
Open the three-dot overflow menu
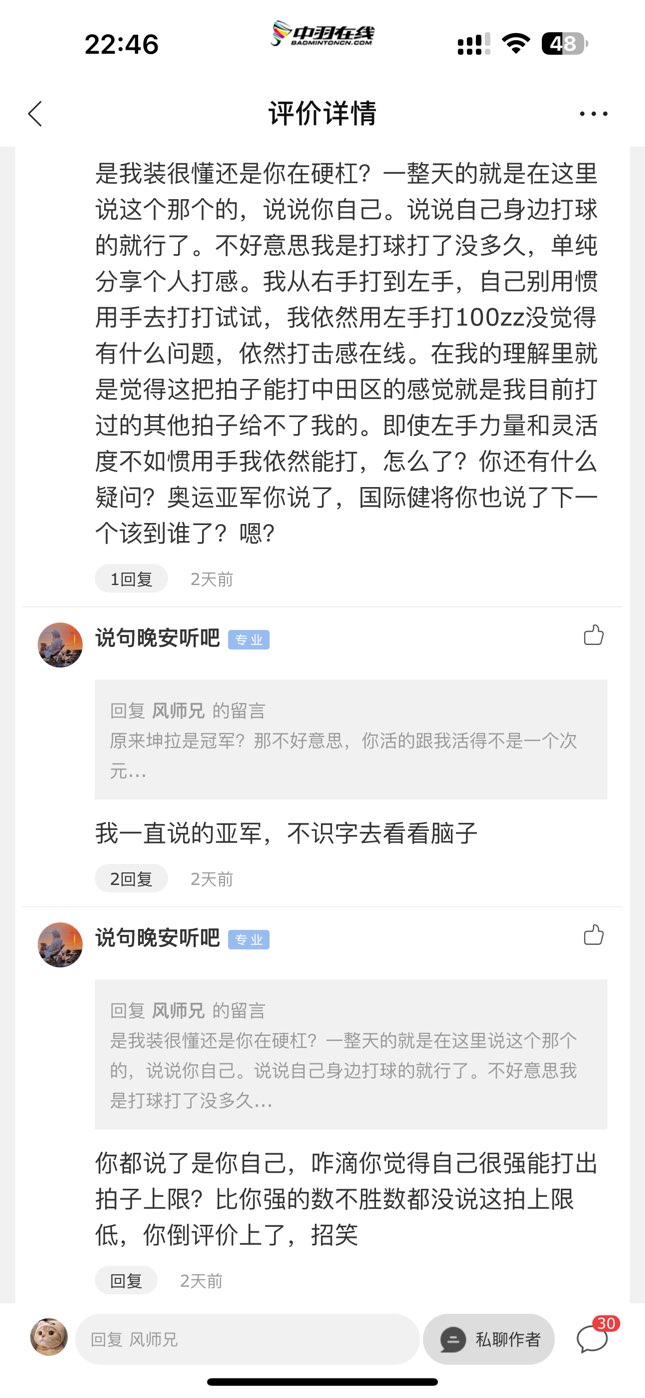coord(593,114)
